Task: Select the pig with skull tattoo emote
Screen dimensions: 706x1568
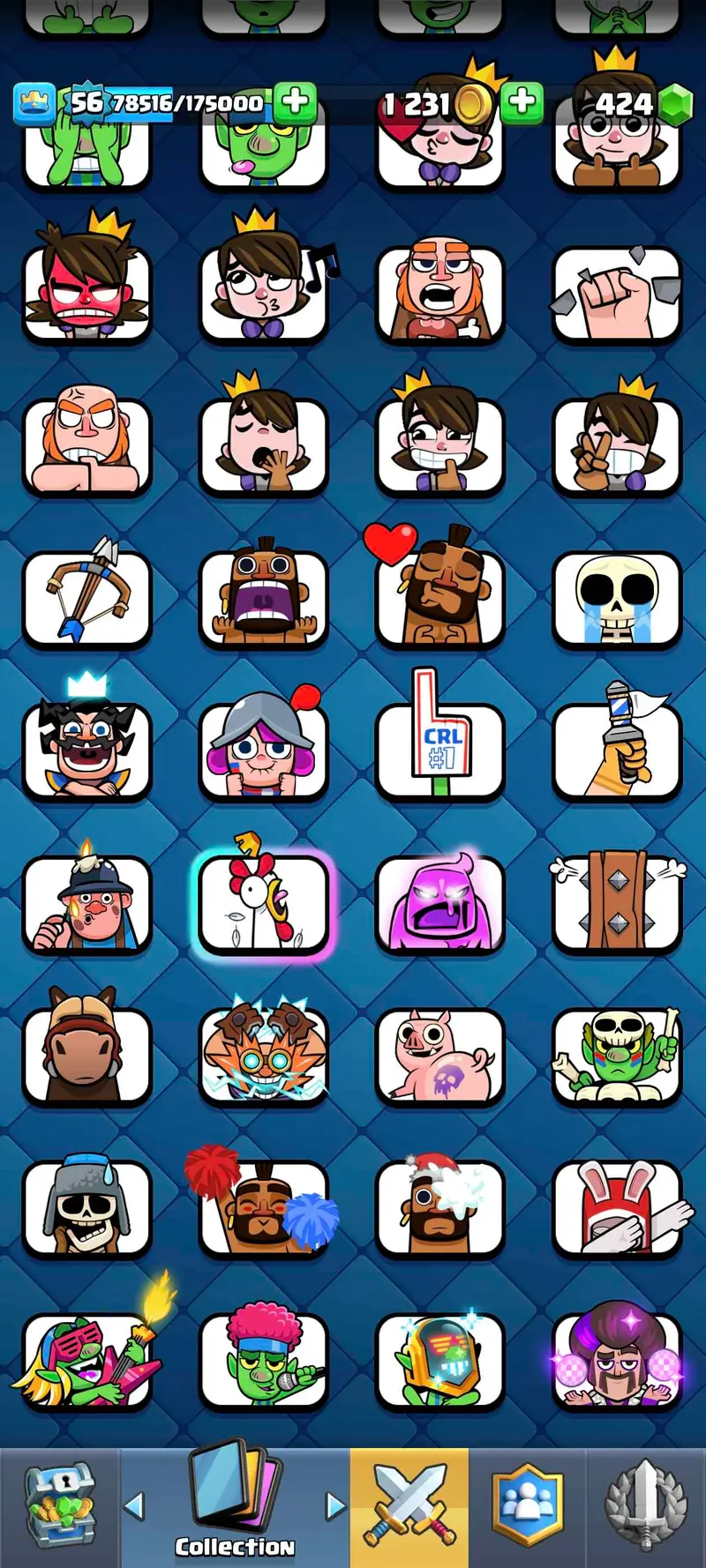Action: 440,1057
